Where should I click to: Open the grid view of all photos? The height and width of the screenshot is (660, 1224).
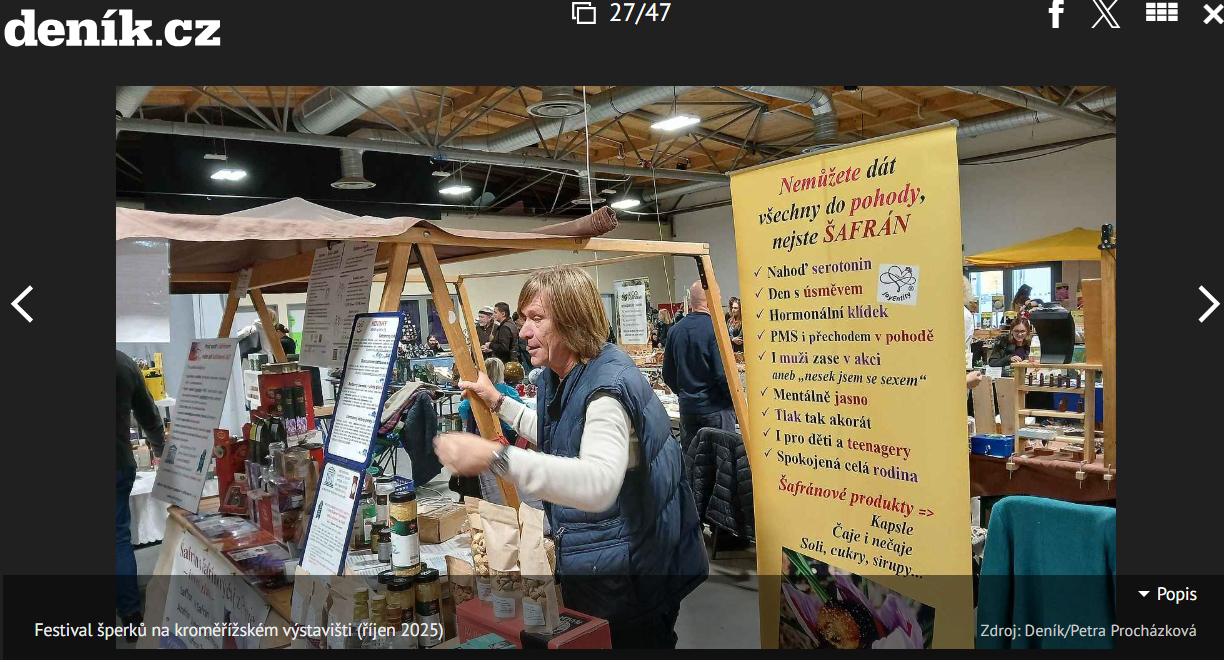pos(1161,12)
